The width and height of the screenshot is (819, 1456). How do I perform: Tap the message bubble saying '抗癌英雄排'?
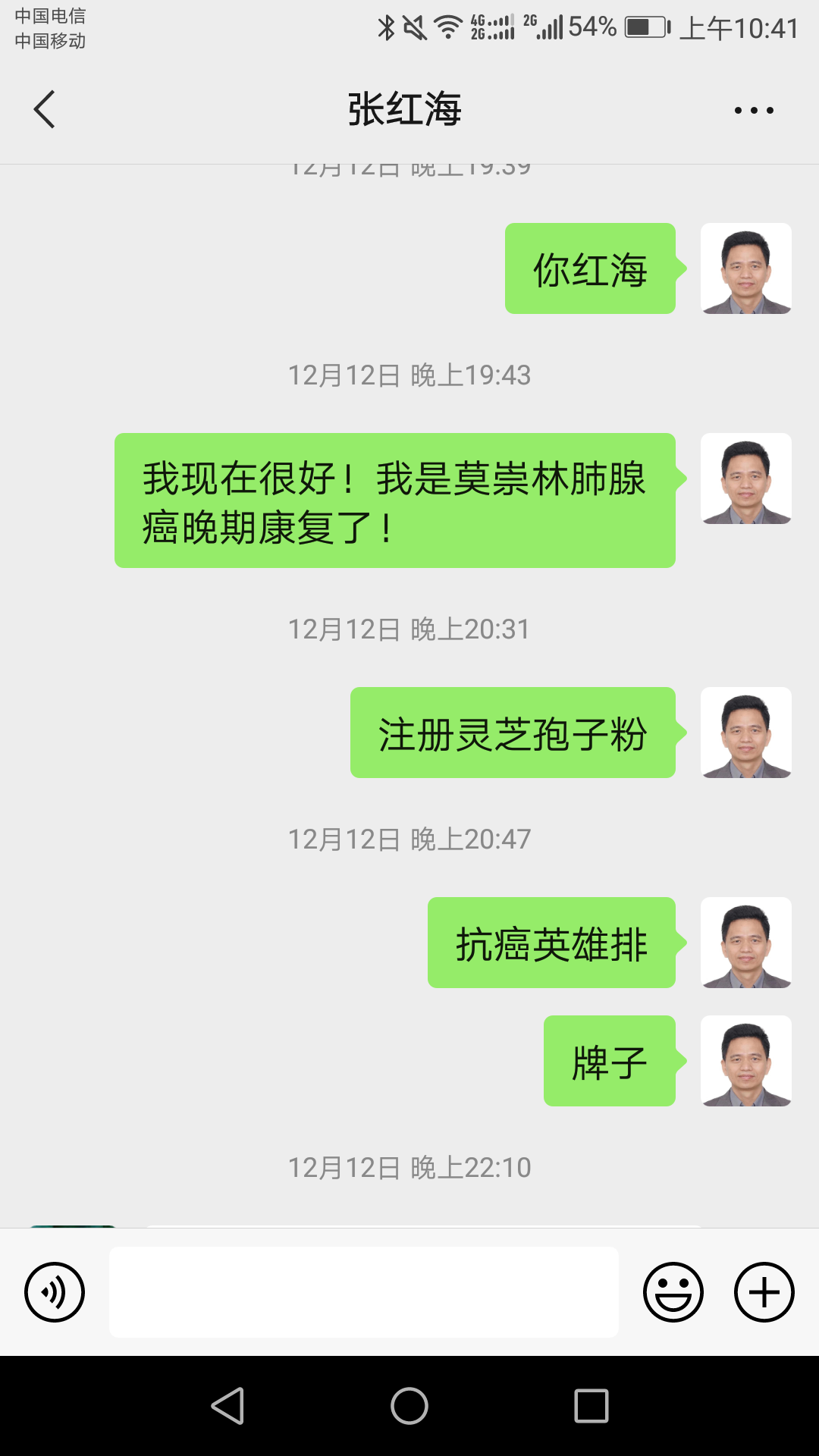coord(551,943)
